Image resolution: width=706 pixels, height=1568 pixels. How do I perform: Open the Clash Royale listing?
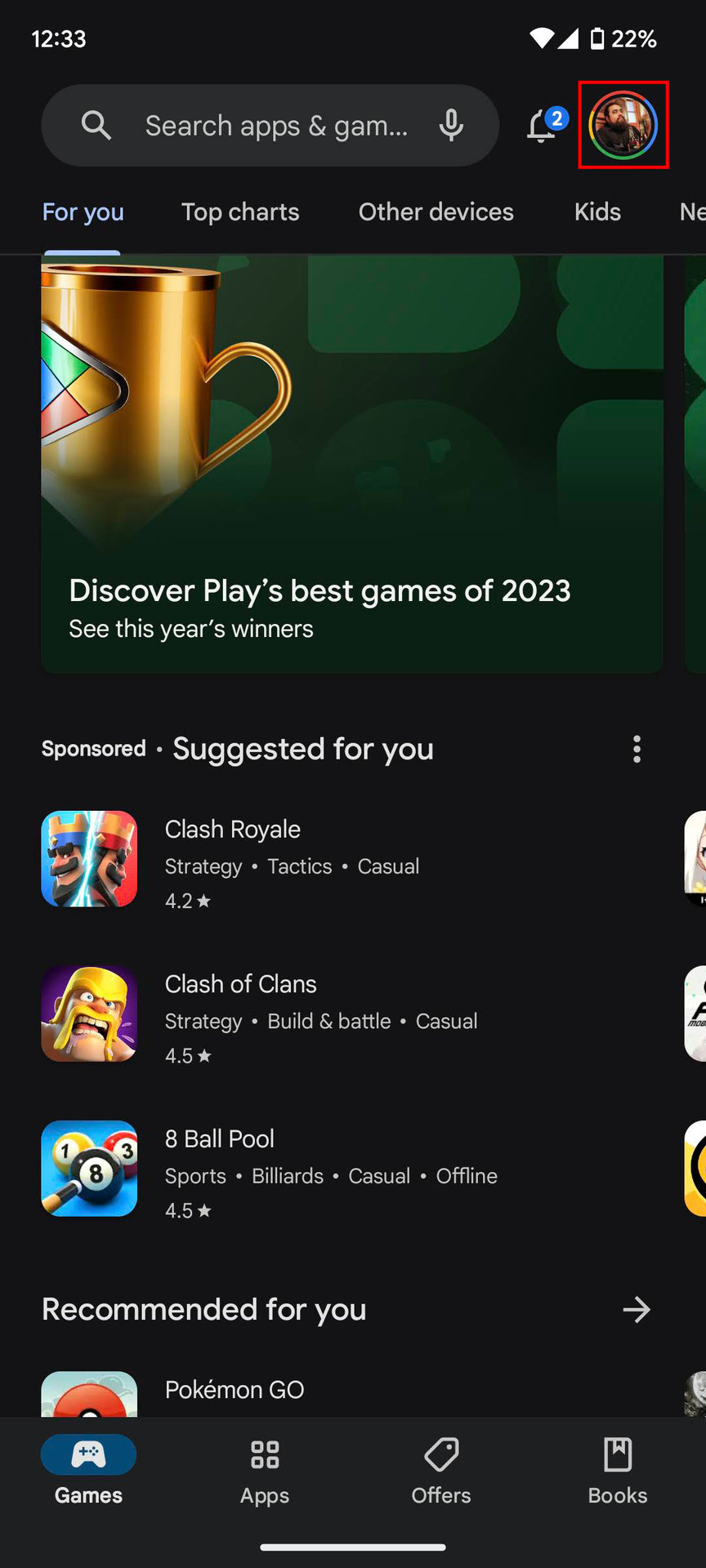(x=233, y=859)
